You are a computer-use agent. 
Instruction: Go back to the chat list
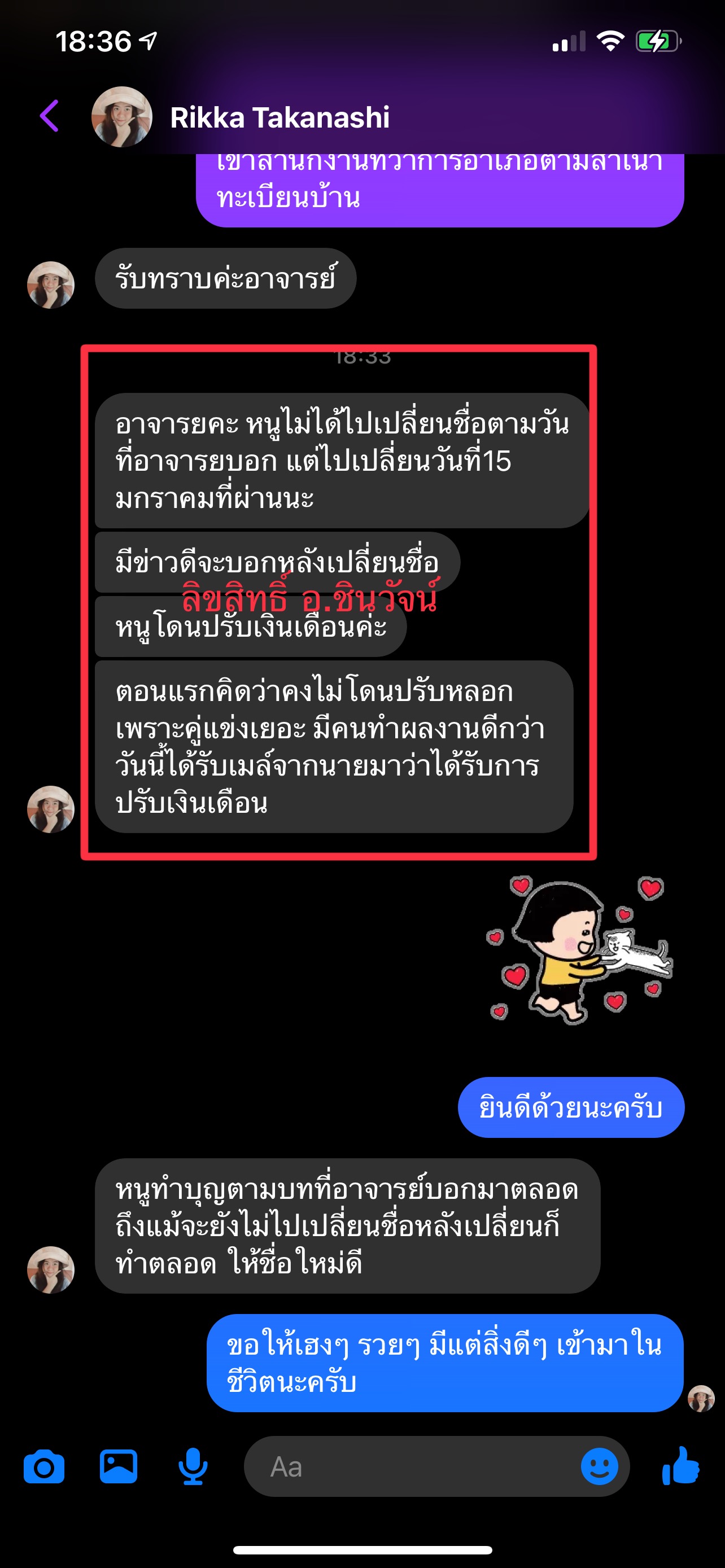tap(49, 116)
